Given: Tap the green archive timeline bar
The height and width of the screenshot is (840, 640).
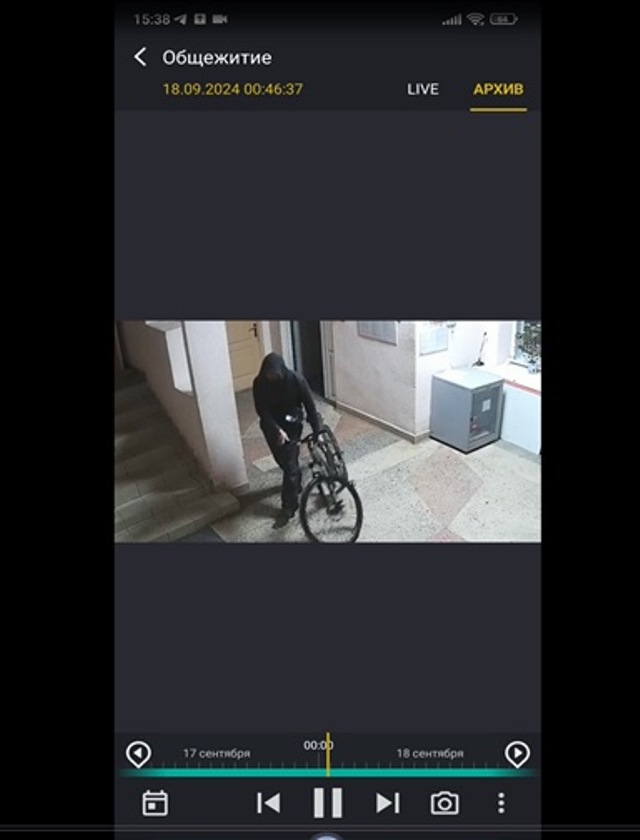Looking at the screenshot, I should coord(250,772).
